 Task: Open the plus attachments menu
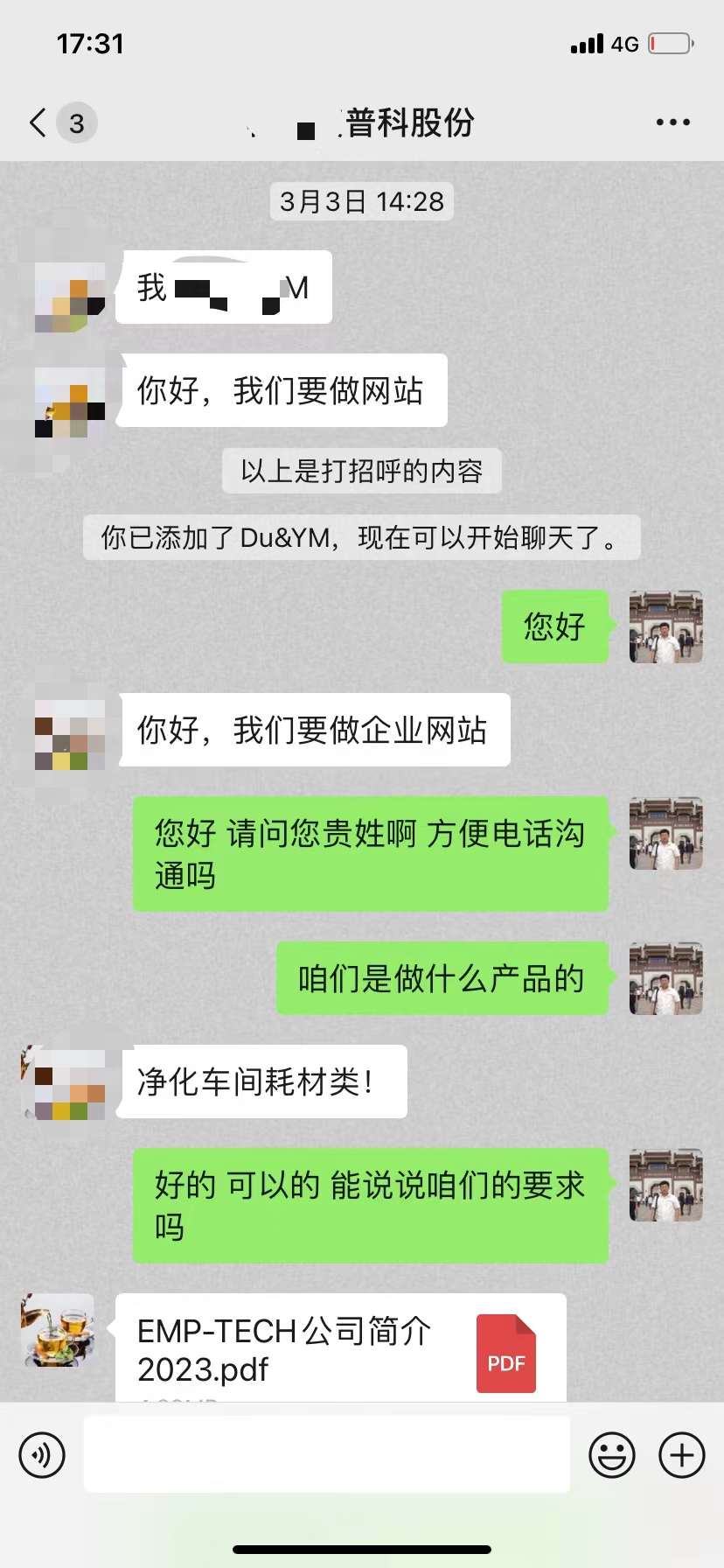pyautogui.click(x=682, y=1455)
